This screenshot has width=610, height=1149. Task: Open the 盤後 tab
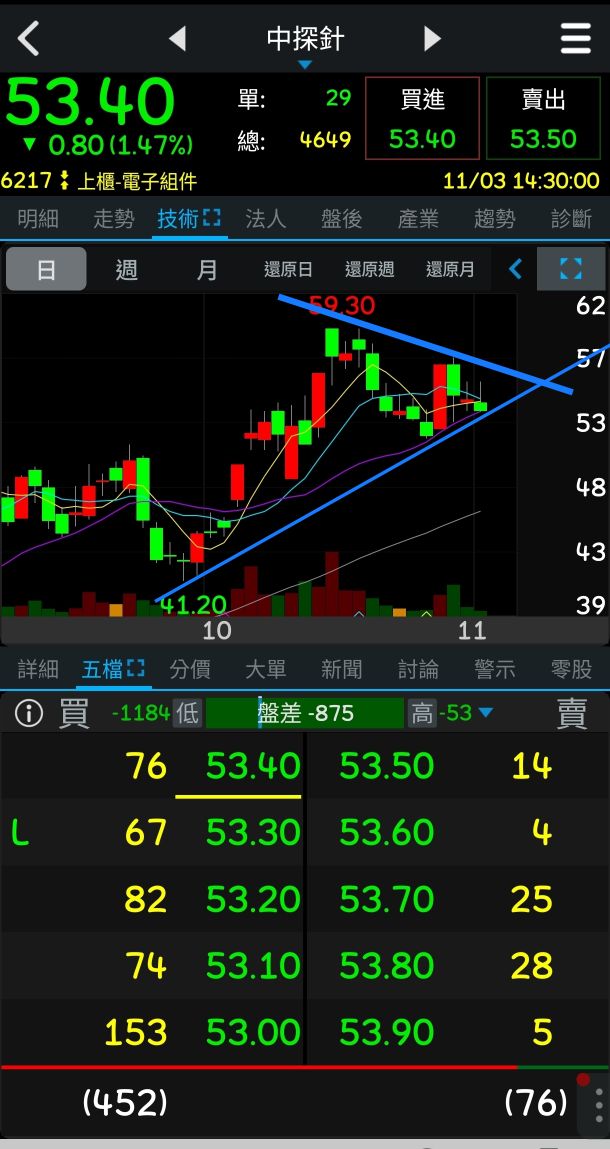pyautogui.click(x=341, y=218)
